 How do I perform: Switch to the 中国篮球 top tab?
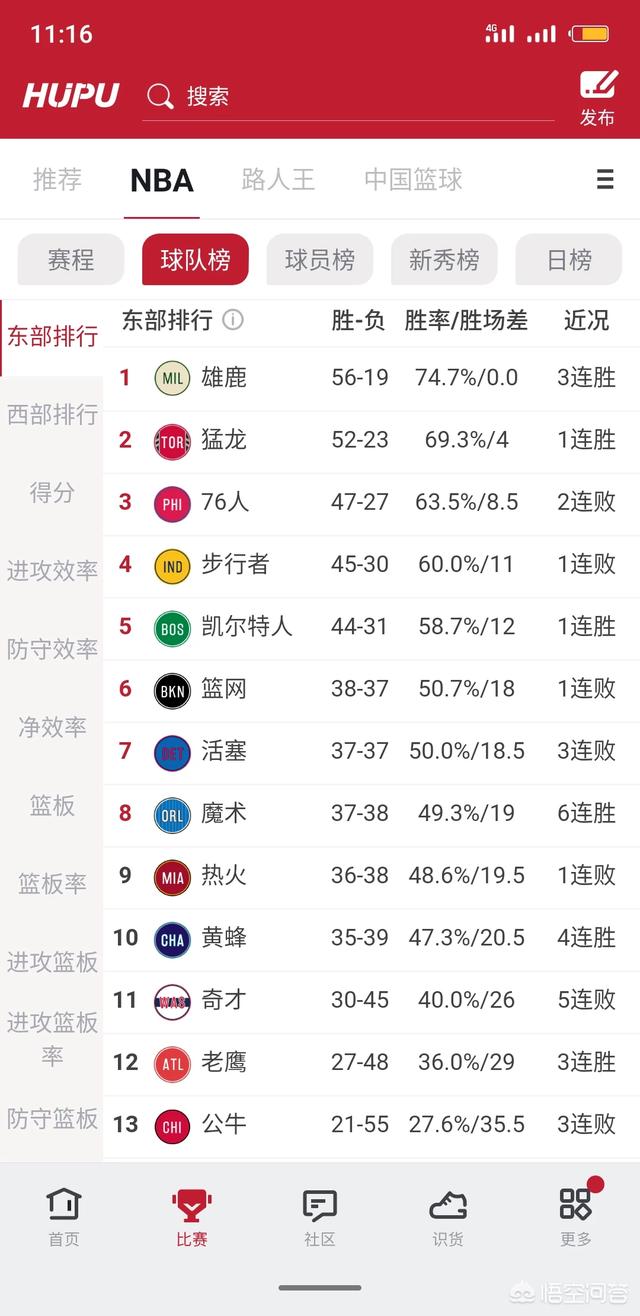point(414,180)
